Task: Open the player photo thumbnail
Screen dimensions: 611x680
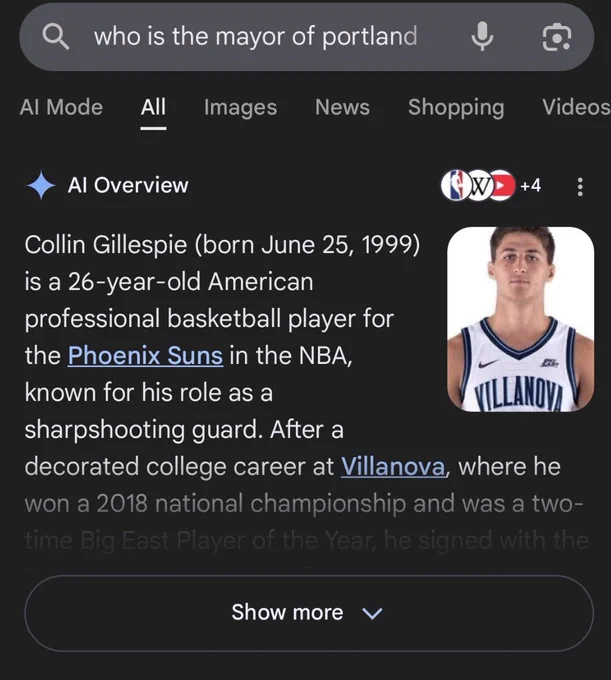Action: coord(520,319)
